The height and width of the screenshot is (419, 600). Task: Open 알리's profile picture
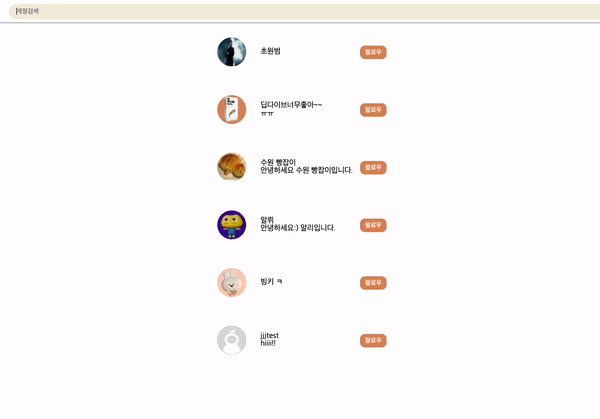coord(232,225)
